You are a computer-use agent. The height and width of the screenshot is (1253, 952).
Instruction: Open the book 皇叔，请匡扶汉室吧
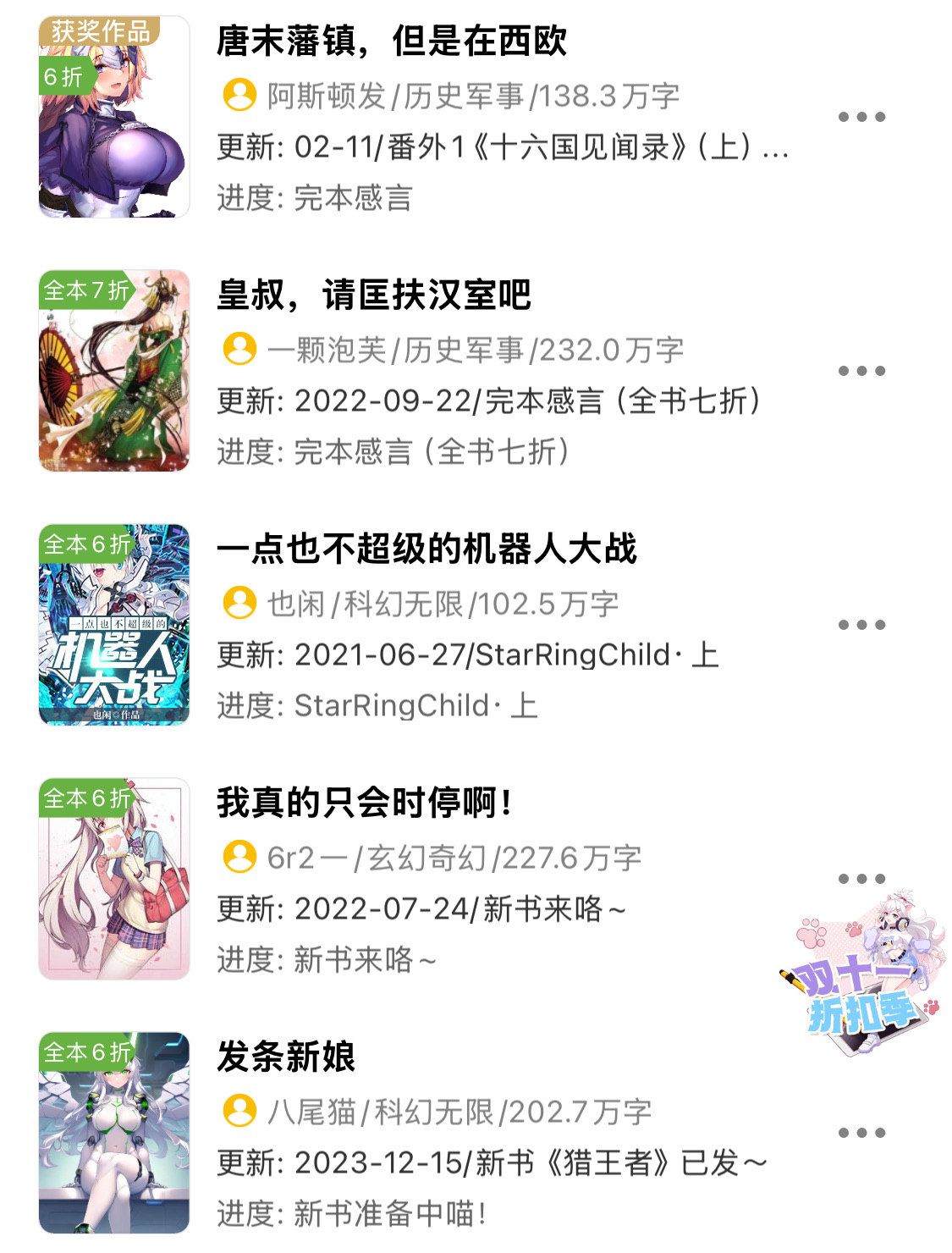coord(373,295)
